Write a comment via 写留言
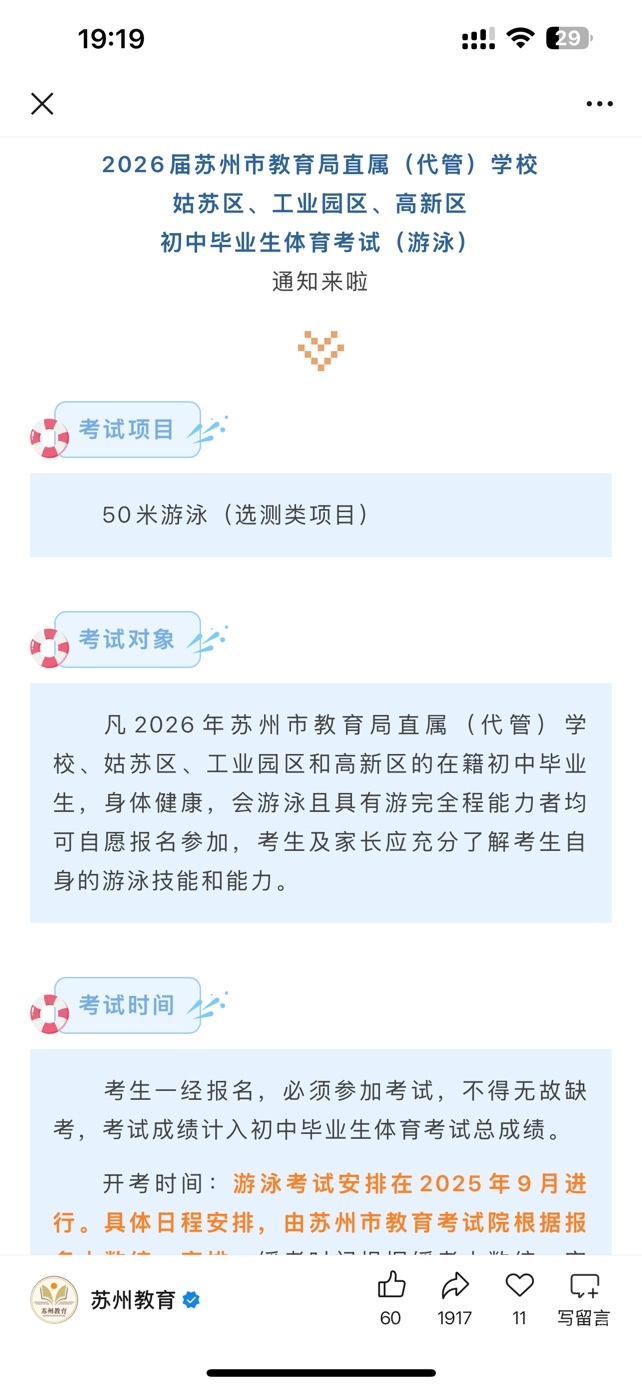This screenshot has height=1389, width=642. click(x=584, y=1286)
